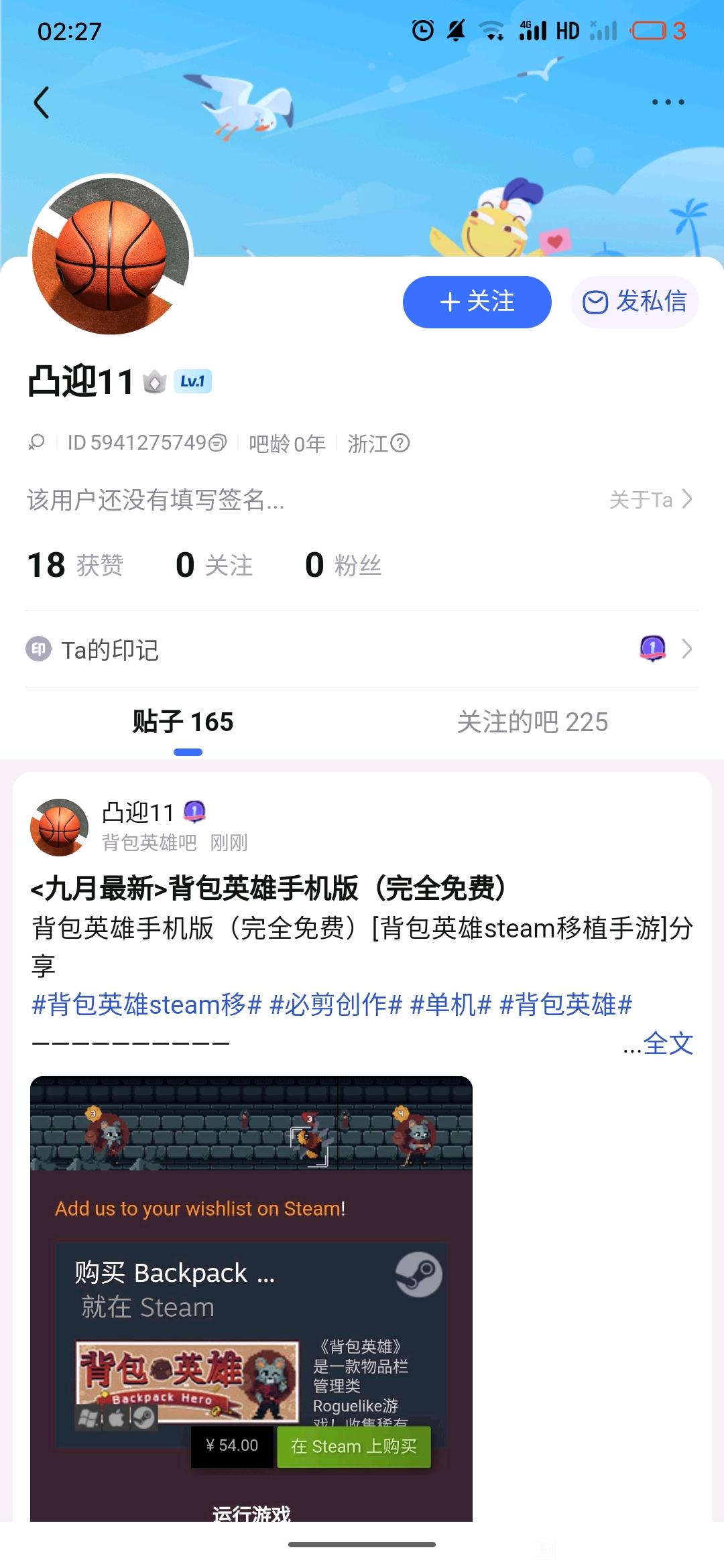Image resolution: width=724 pixels, height=1568 pixels.
Task: Open the 关注 following count
Action: 215,565
